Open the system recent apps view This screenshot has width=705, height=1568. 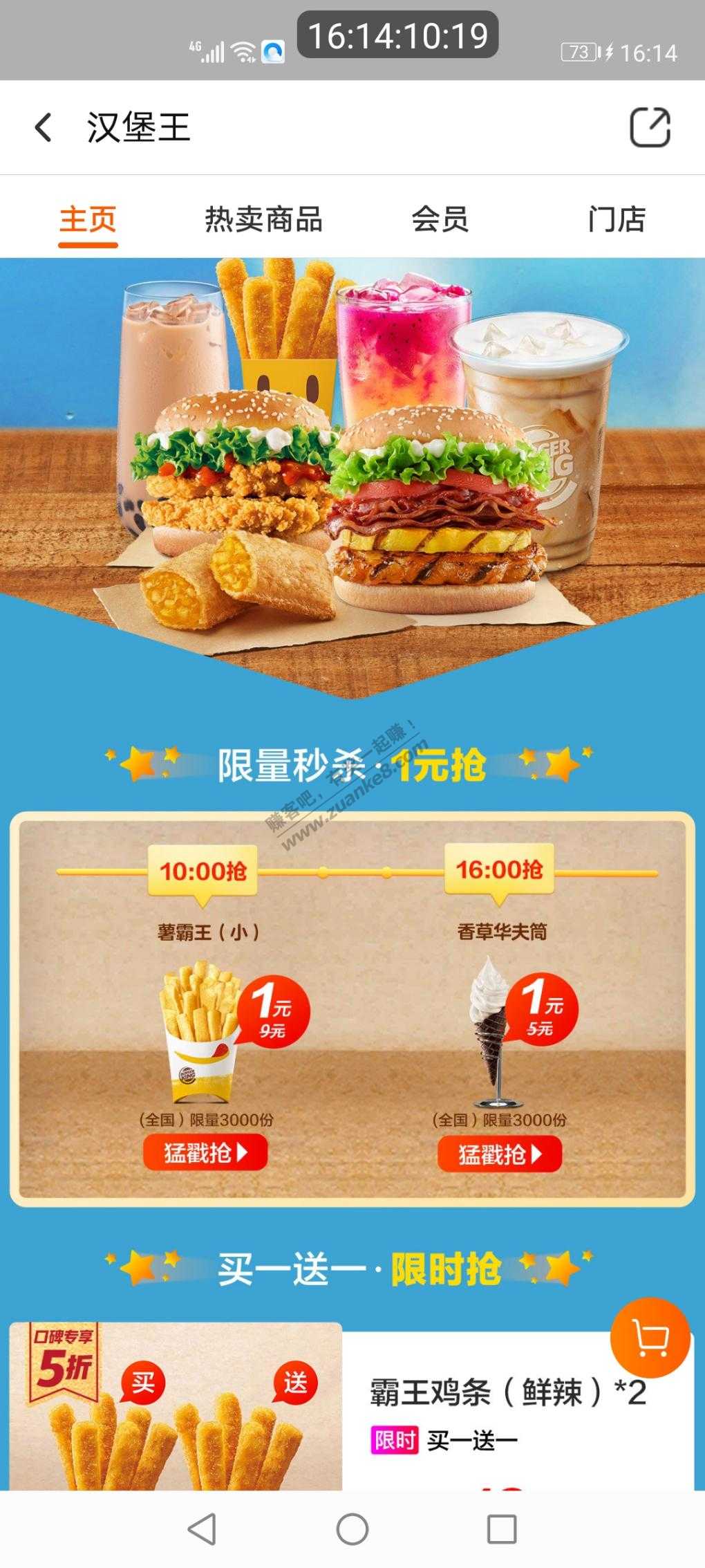(501, 1529)
